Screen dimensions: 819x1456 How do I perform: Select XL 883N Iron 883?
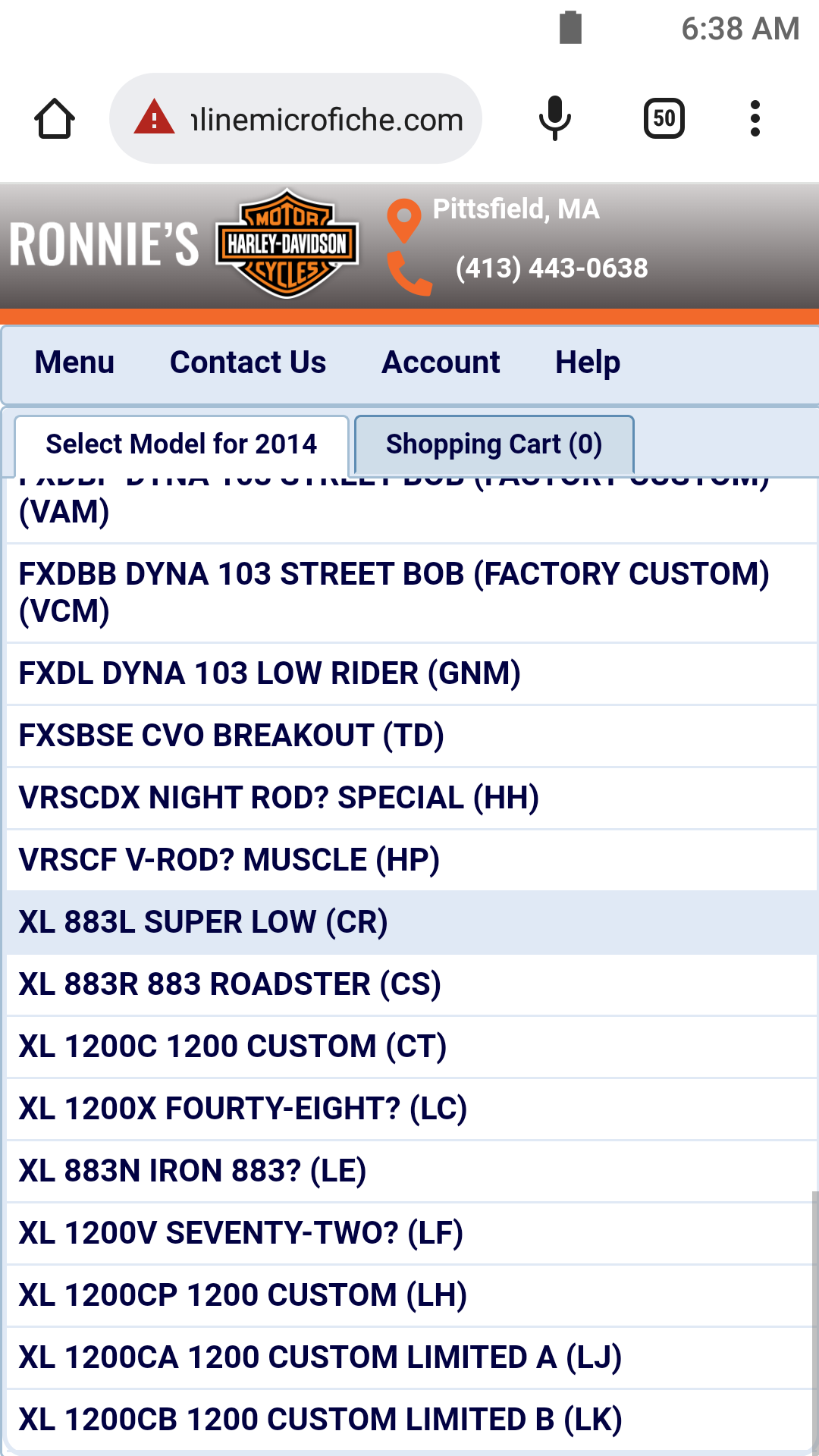[x=412, y=1172]
